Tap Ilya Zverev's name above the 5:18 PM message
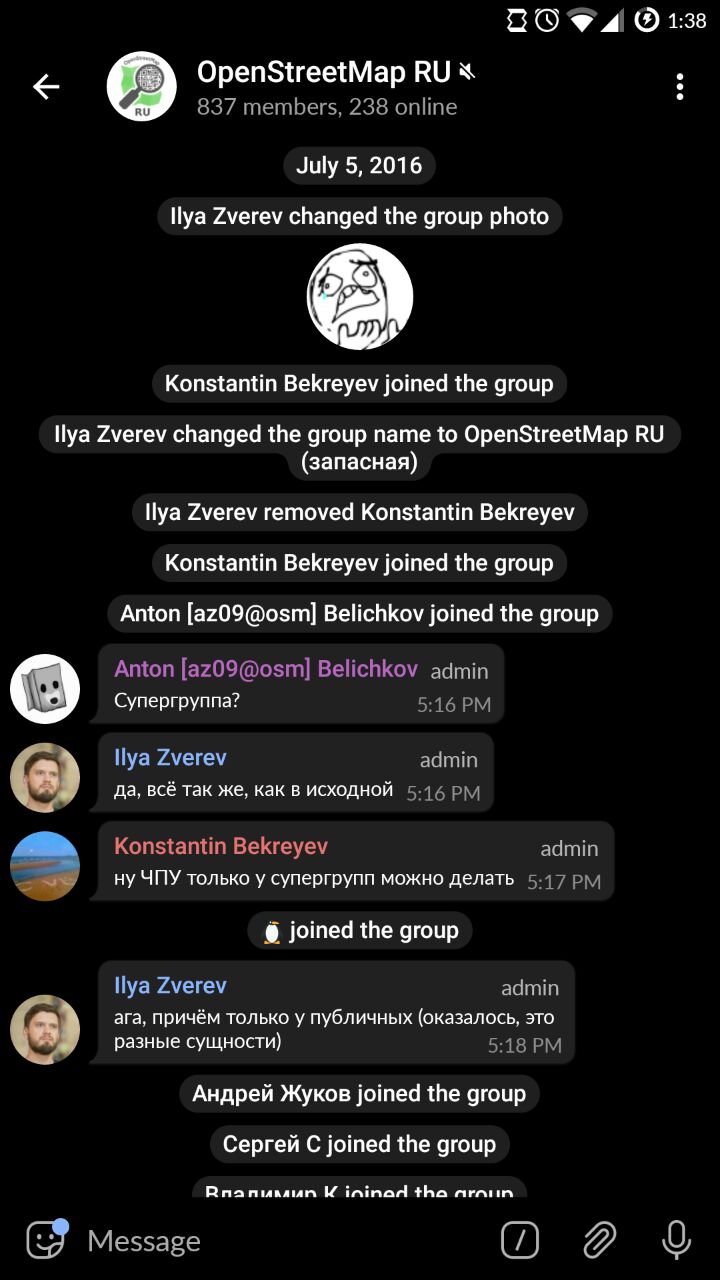720x1280 pixels. [170, 985]
